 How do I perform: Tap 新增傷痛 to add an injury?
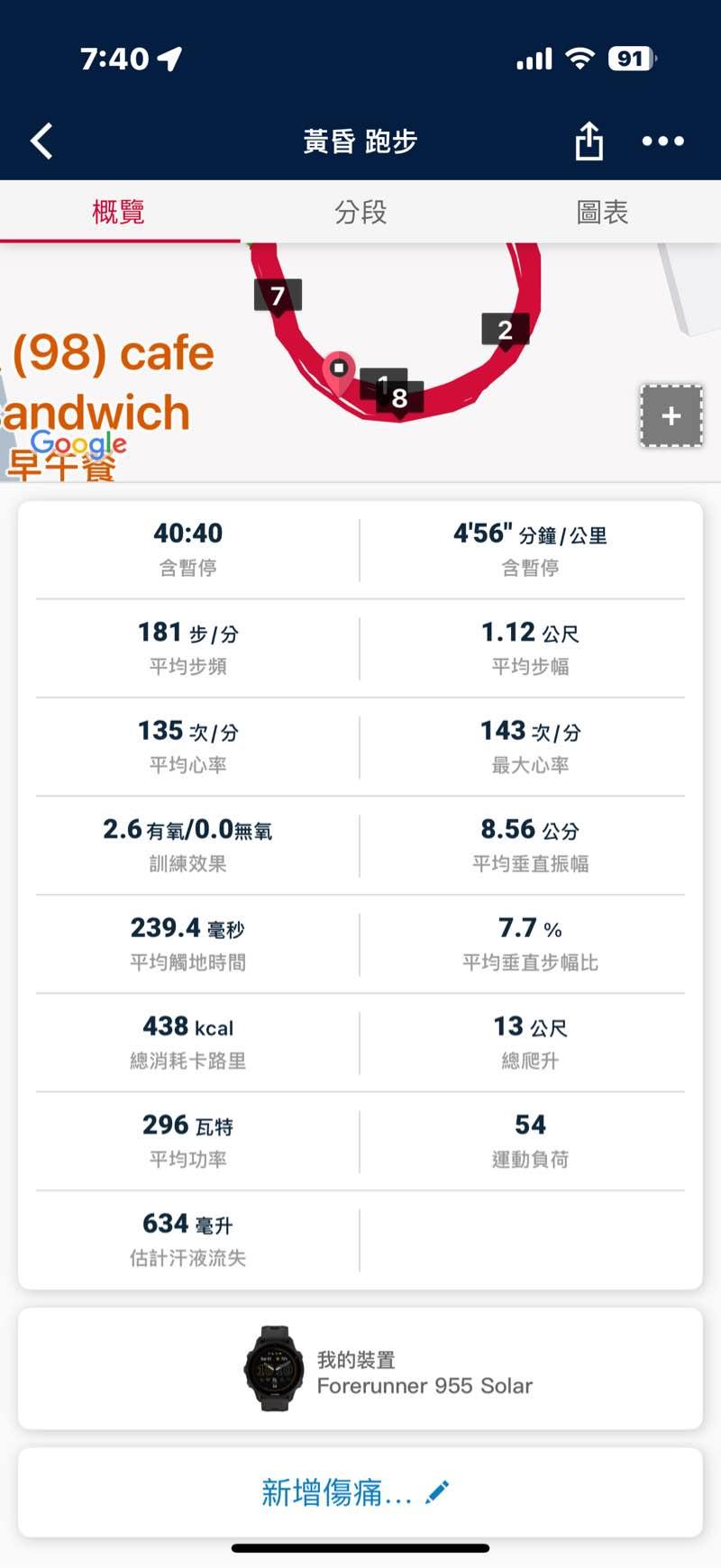pyautogui.click(x=355, y=1493)
